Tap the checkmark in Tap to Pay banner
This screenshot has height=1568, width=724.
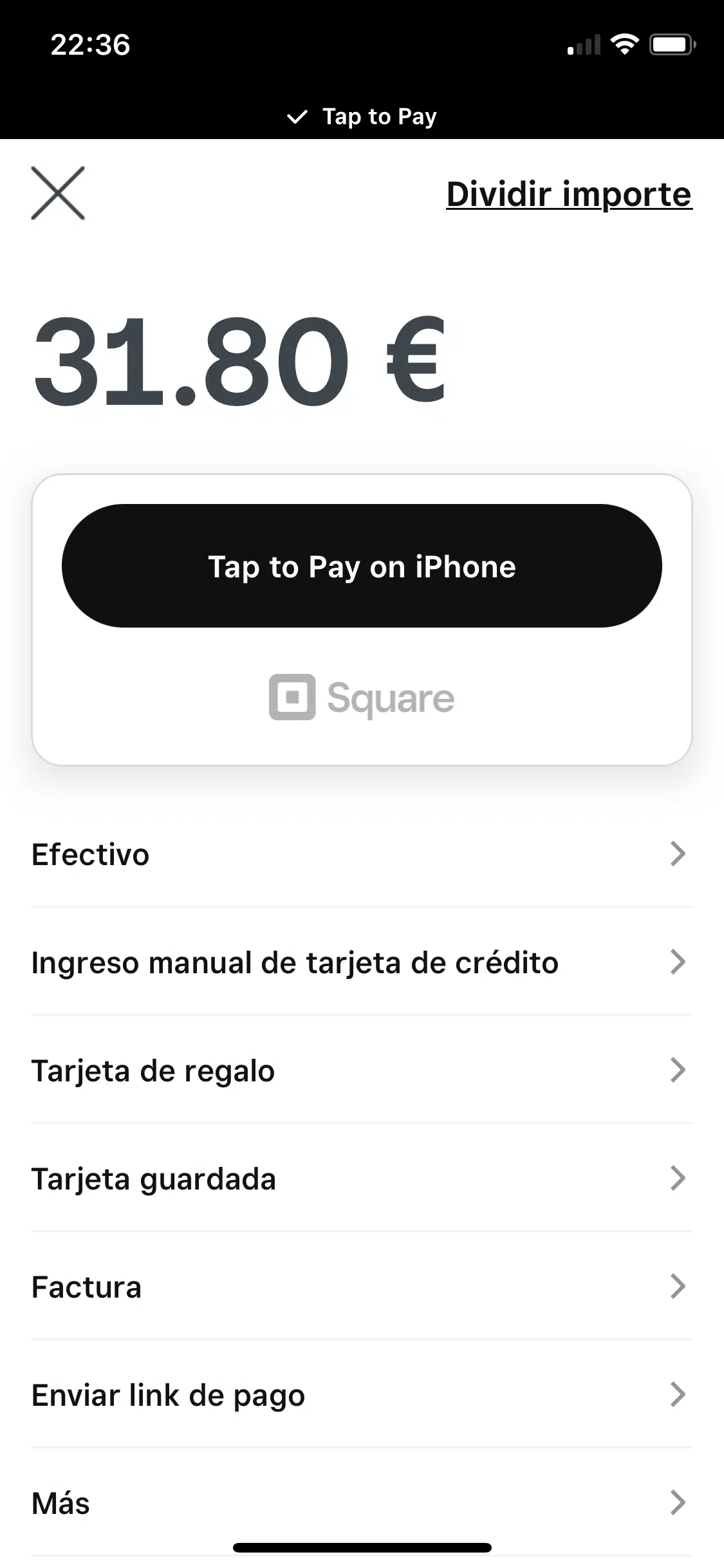coord(298,117)
